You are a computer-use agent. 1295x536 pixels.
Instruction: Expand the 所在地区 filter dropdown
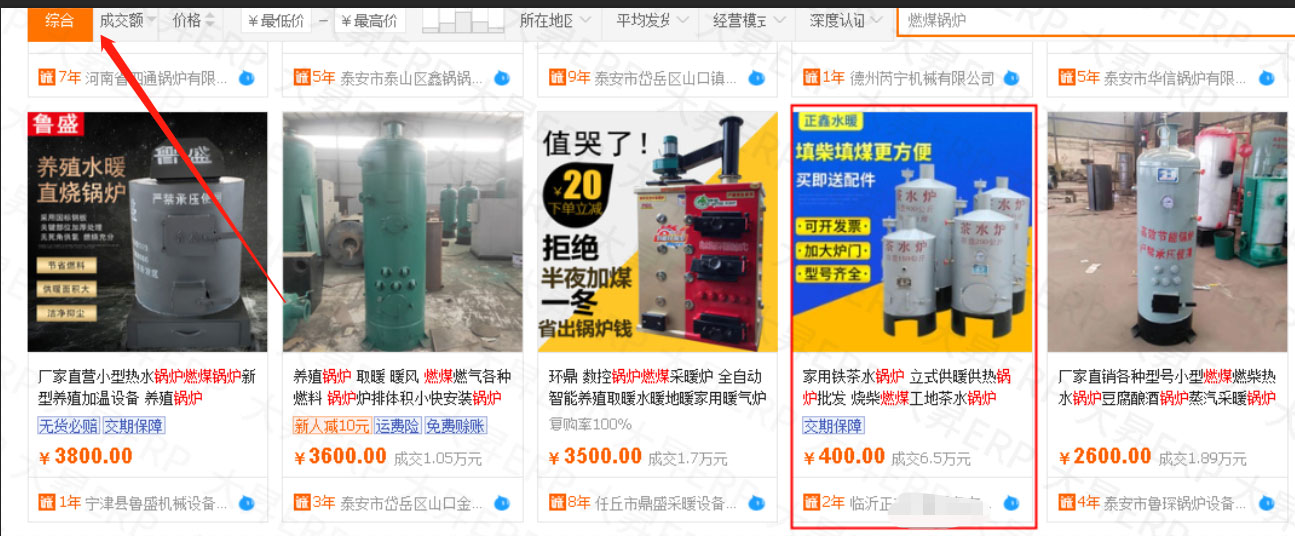pyautogui.click(x=555, y=20)
